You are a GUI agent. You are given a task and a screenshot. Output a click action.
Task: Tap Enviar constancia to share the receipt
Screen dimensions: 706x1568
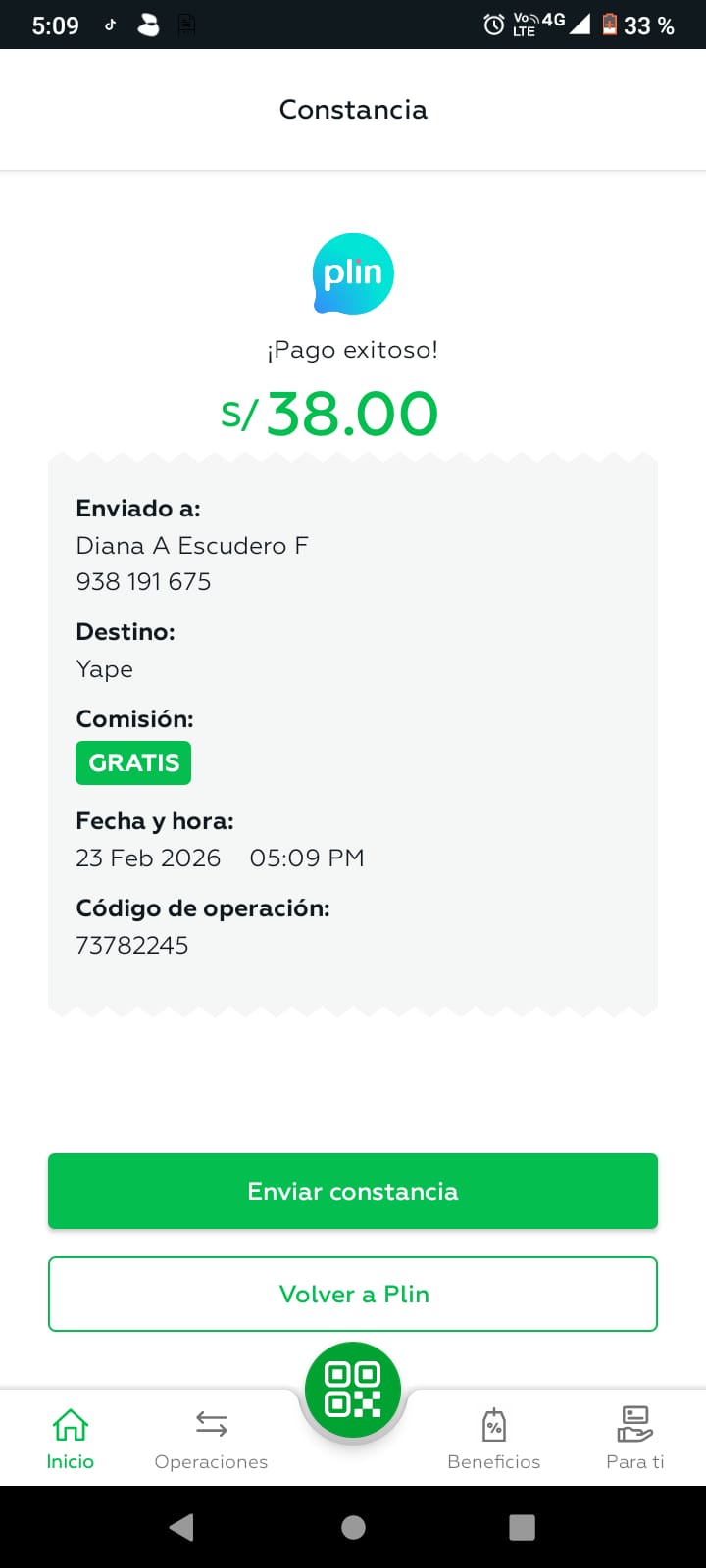click(x=353, y=1191)
